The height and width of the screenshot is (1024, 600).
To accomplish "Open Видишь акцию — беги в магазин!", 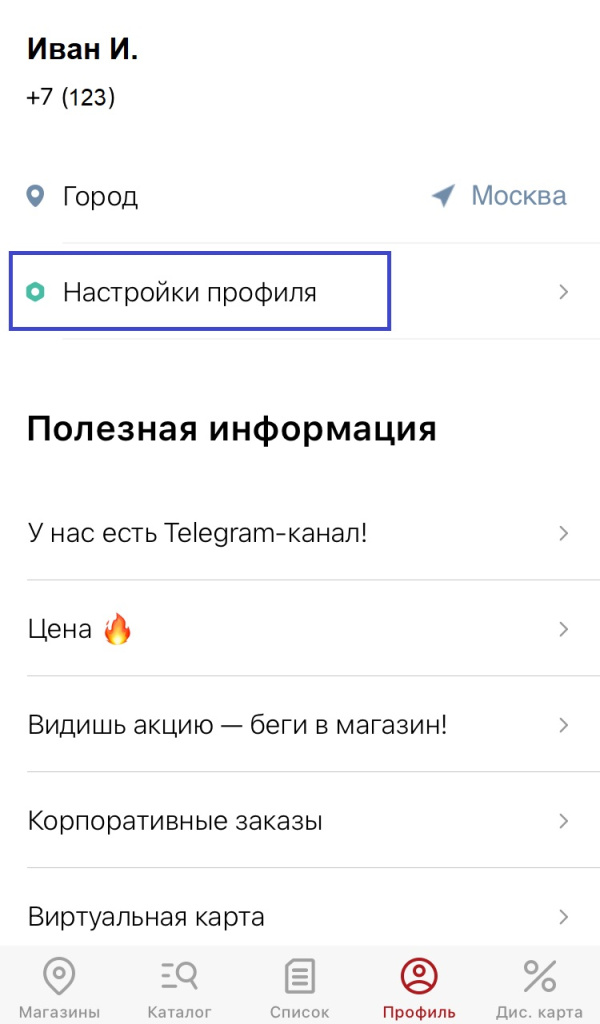I will 298,725.
